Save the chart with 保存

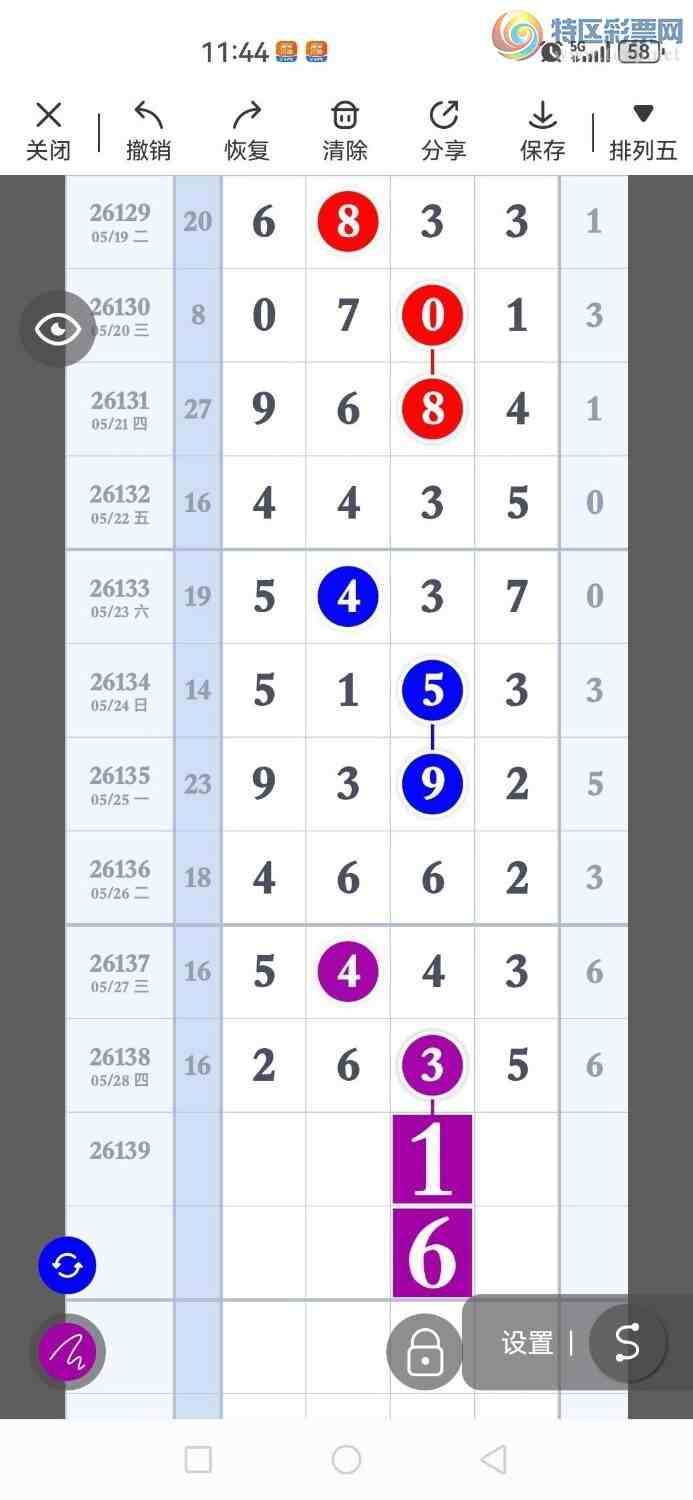point(542,131)
